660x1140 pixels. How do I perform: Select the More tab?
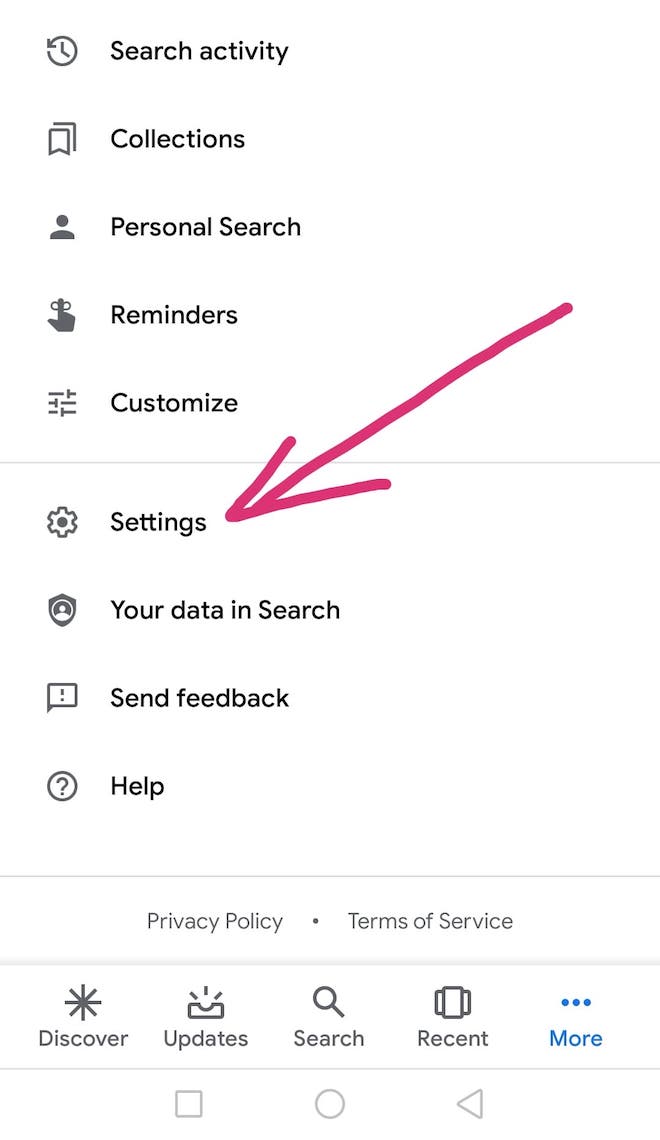576,1017
